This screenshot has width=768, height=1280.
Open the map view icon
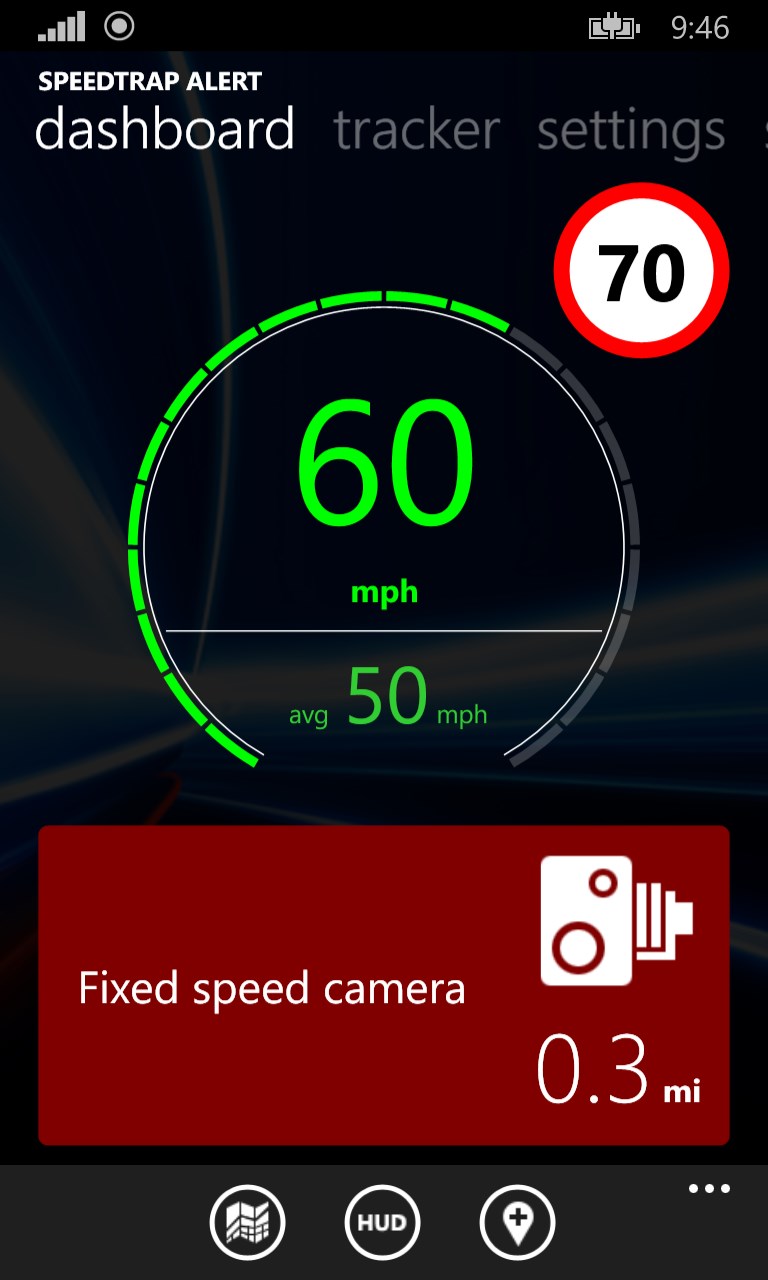coord(247,1222)
